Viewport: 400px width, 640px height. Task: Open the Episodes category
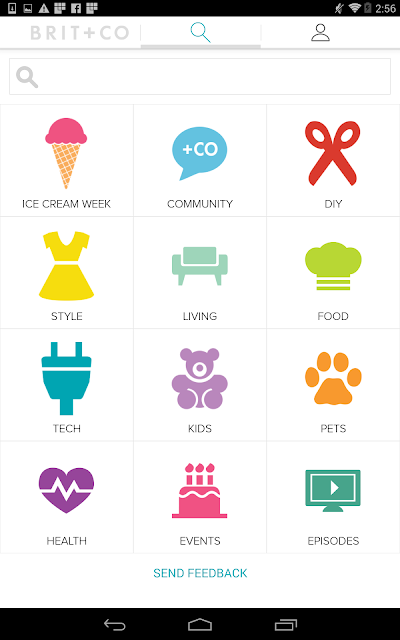click(x=333, y=498)
